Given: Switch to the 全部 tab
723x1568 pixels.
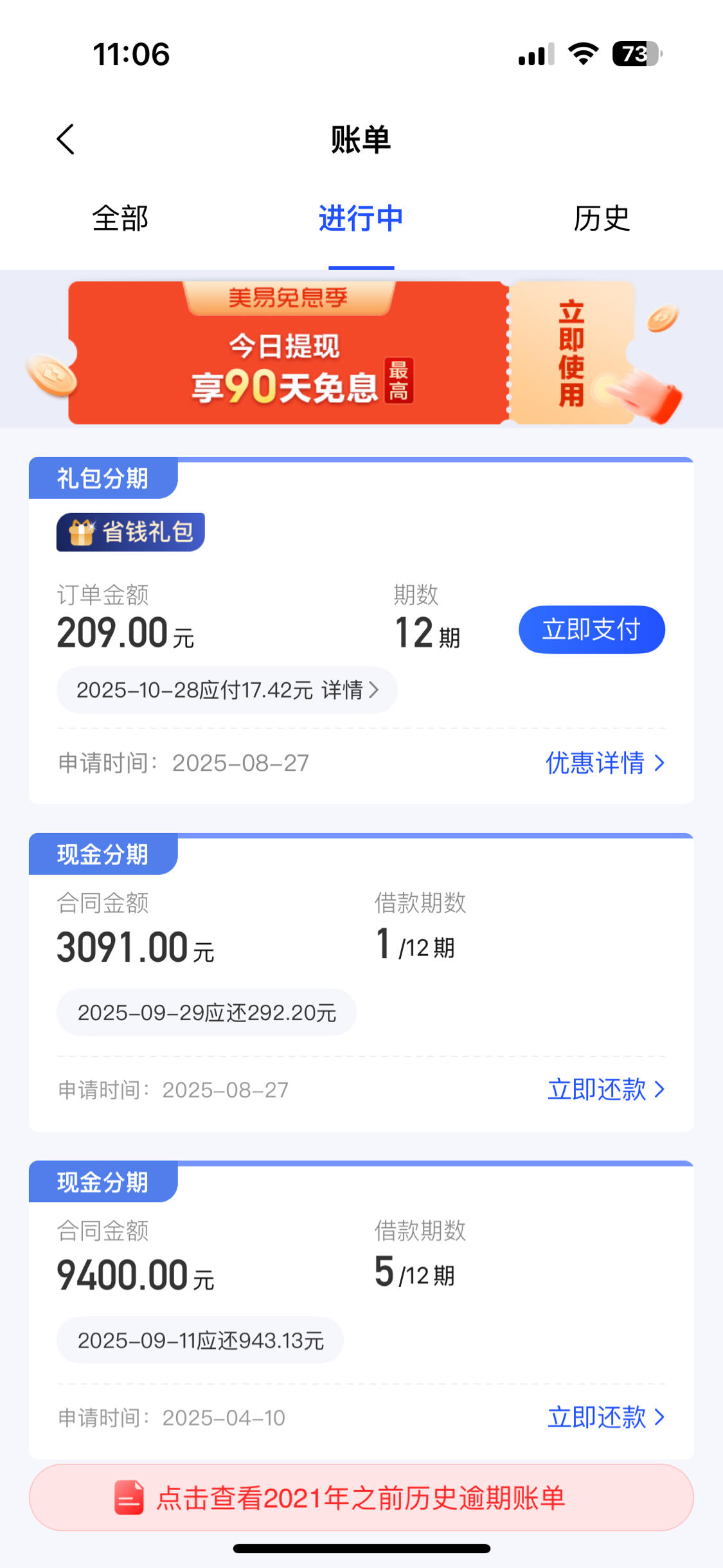Looking at the screenshot, I should [120, 219].
